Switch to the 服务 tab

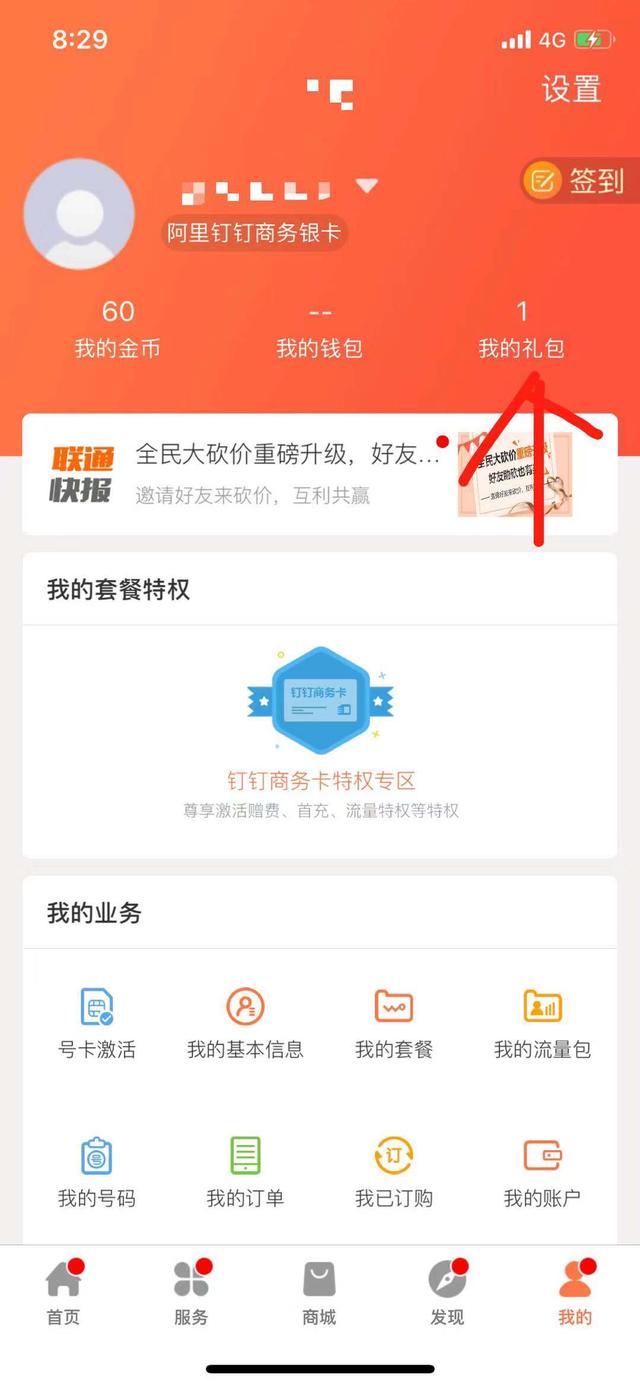pyautogui.click(x=191, y=1293)
